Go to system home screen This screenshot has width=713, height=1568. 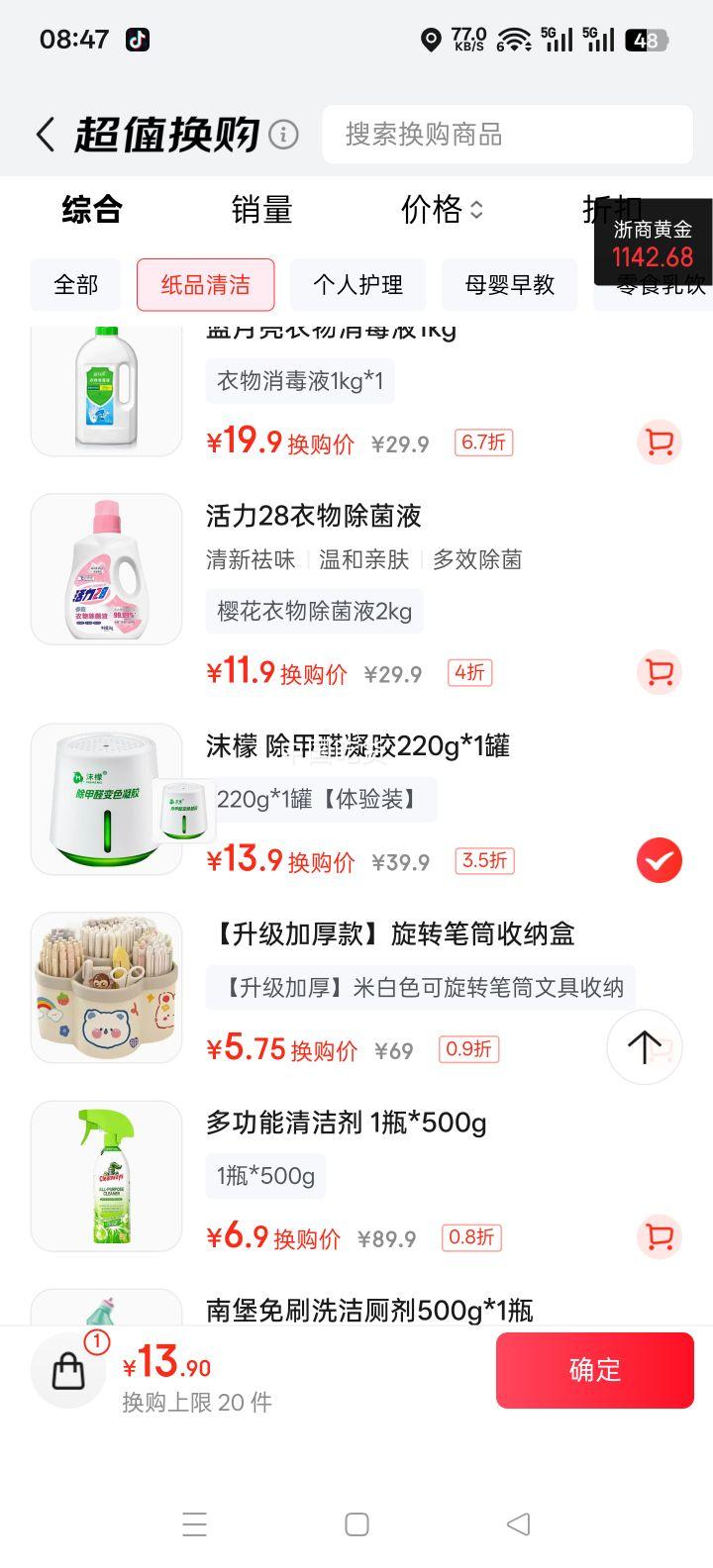coord(356,1524)
